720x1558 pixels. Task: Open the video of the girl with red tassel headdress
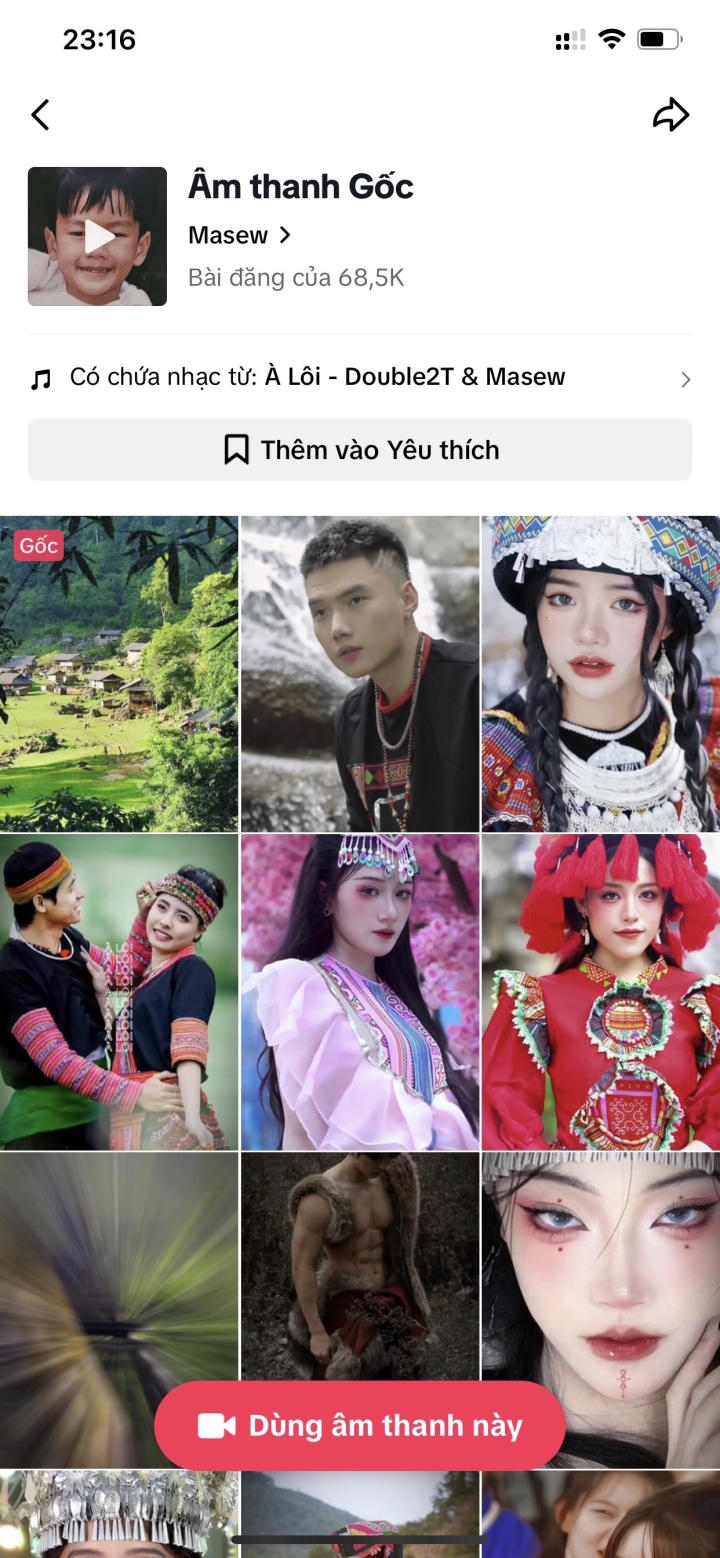click(x=601, y=992)
